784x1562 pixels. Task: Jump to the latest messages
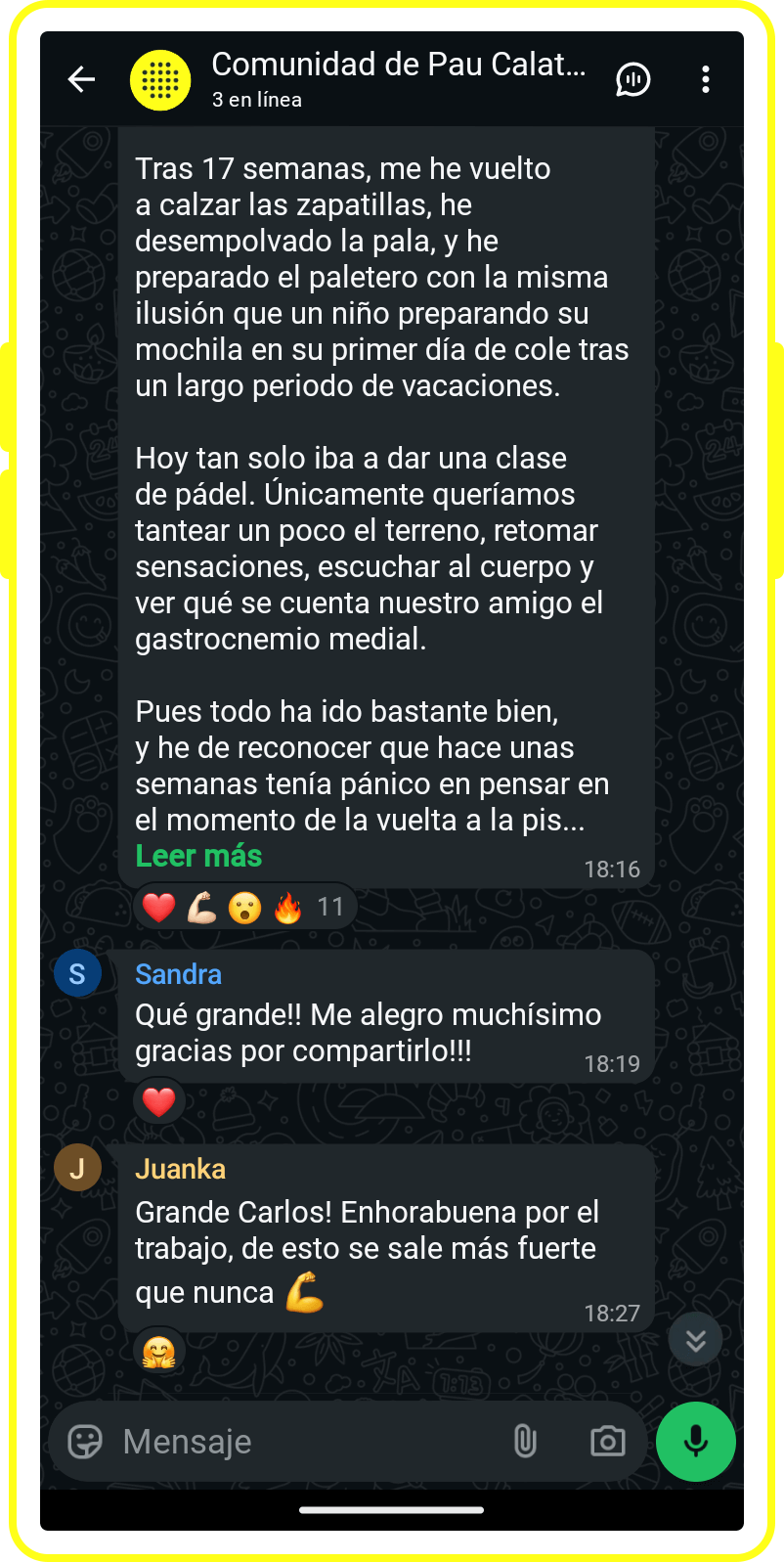coord(695,1339)
